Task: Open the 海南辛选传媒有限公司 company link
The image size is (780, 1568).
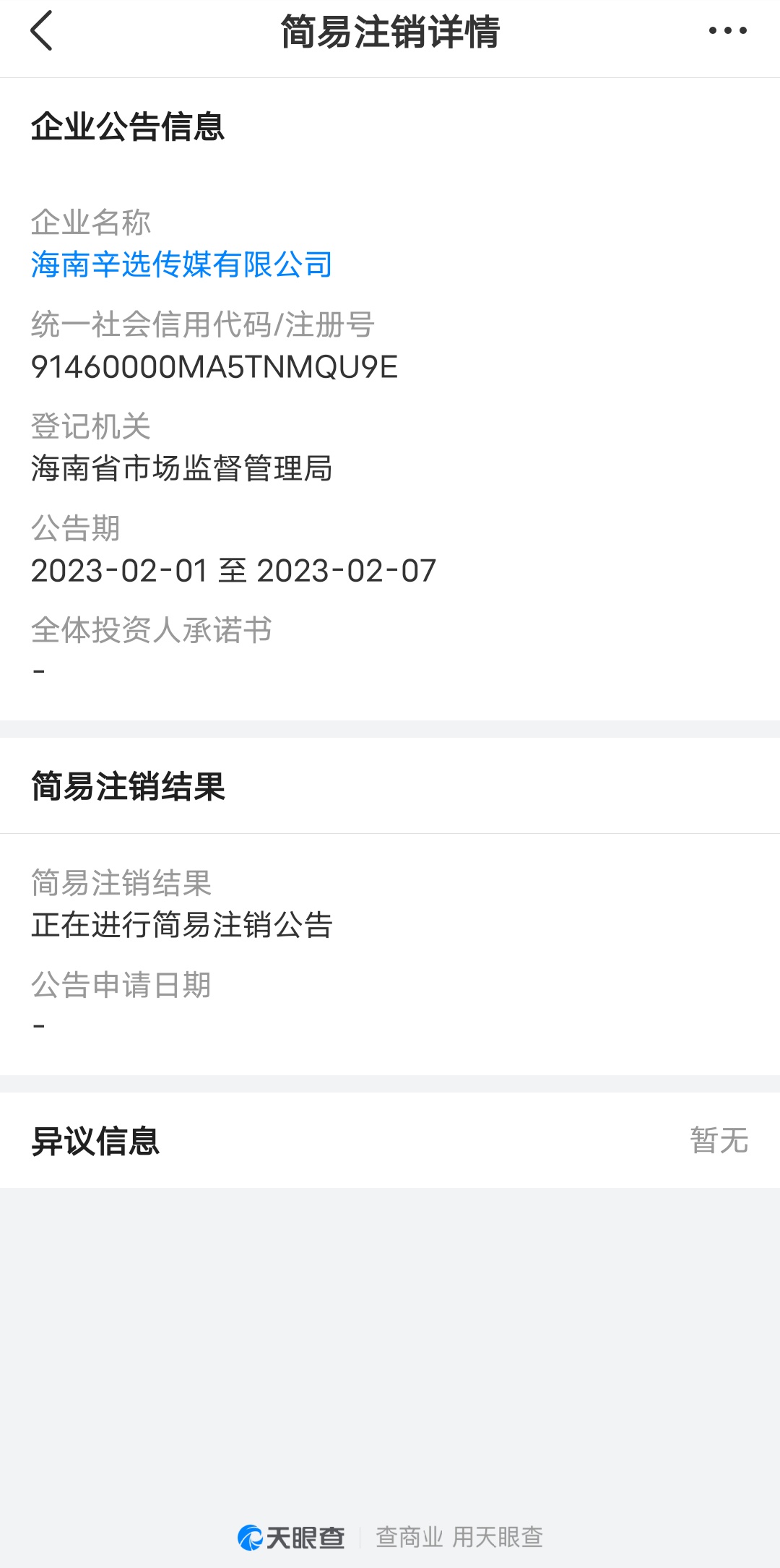Action: coord(181,264)
